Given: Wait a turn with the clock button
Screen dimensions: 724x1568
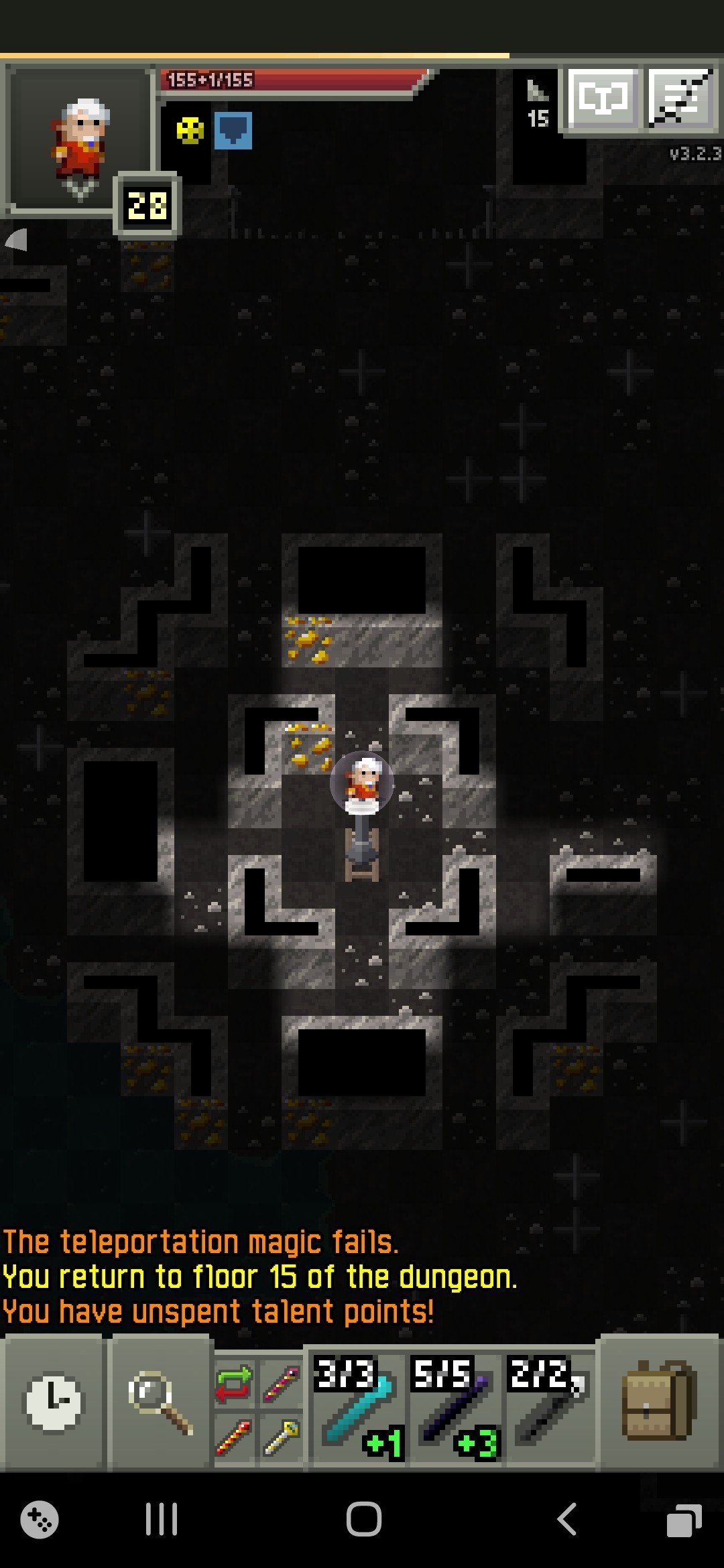Looking at the screenshot, I should (54, 1402).
